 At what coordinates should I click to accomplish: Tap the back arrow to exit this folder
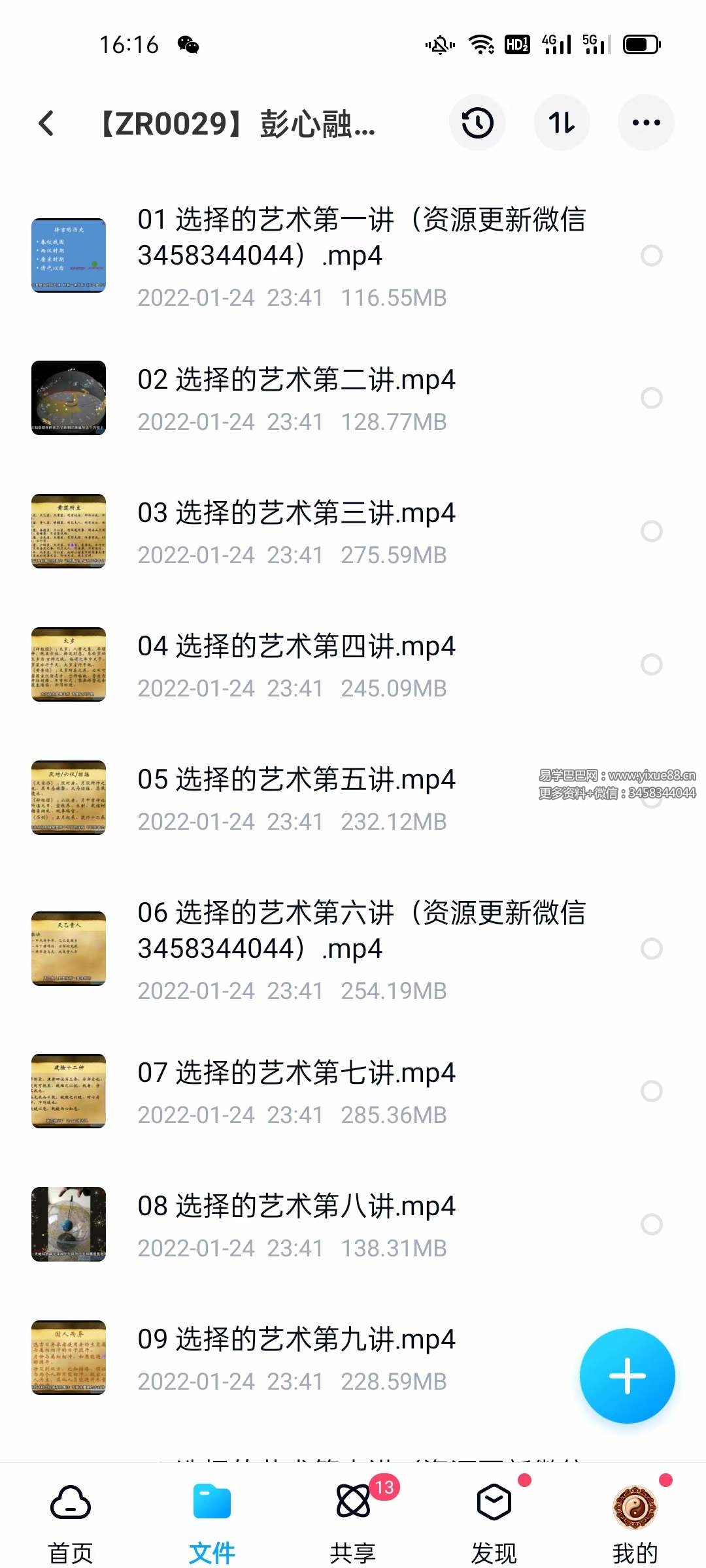[46, 123]
